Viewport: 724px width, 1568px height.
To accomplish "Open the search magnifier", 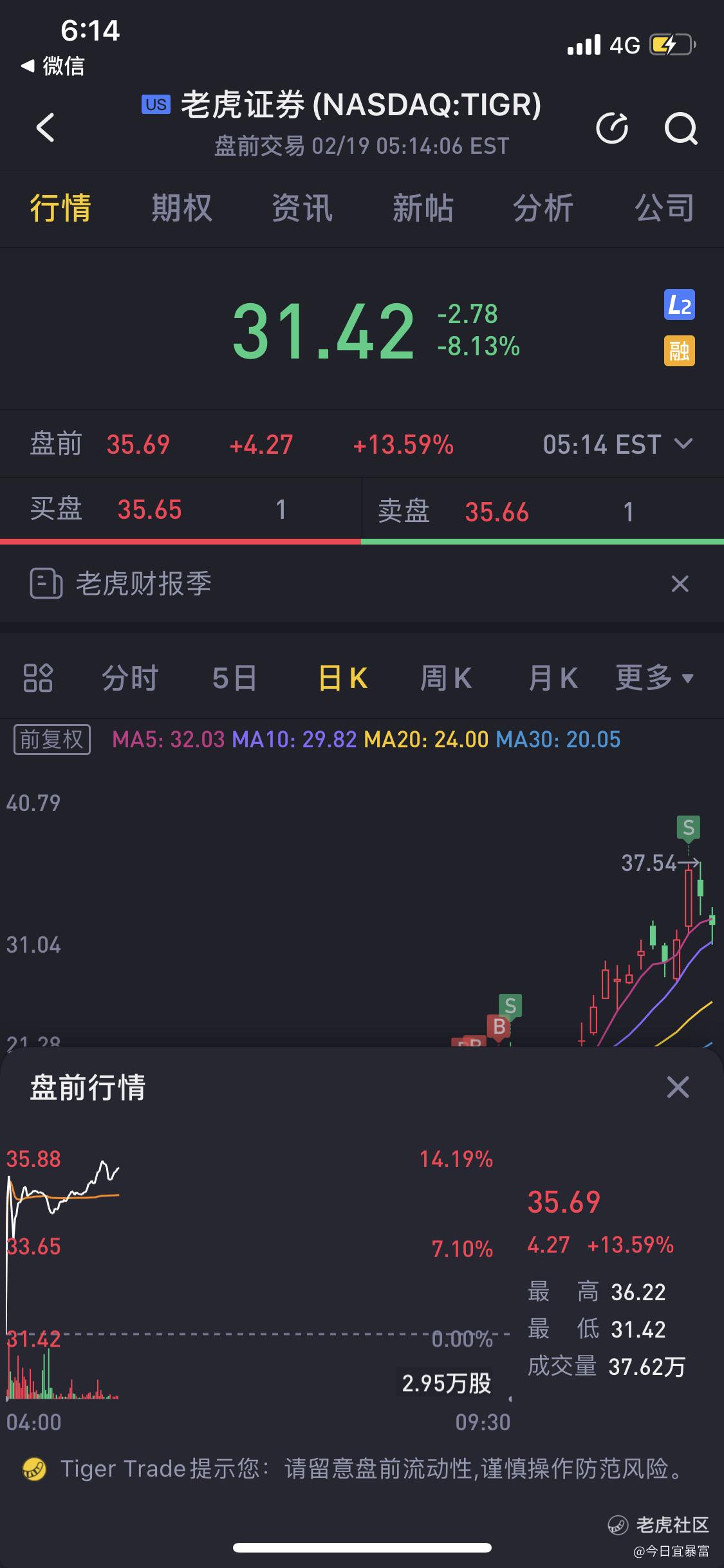I will pyautogui.click(x=680, y=128).
